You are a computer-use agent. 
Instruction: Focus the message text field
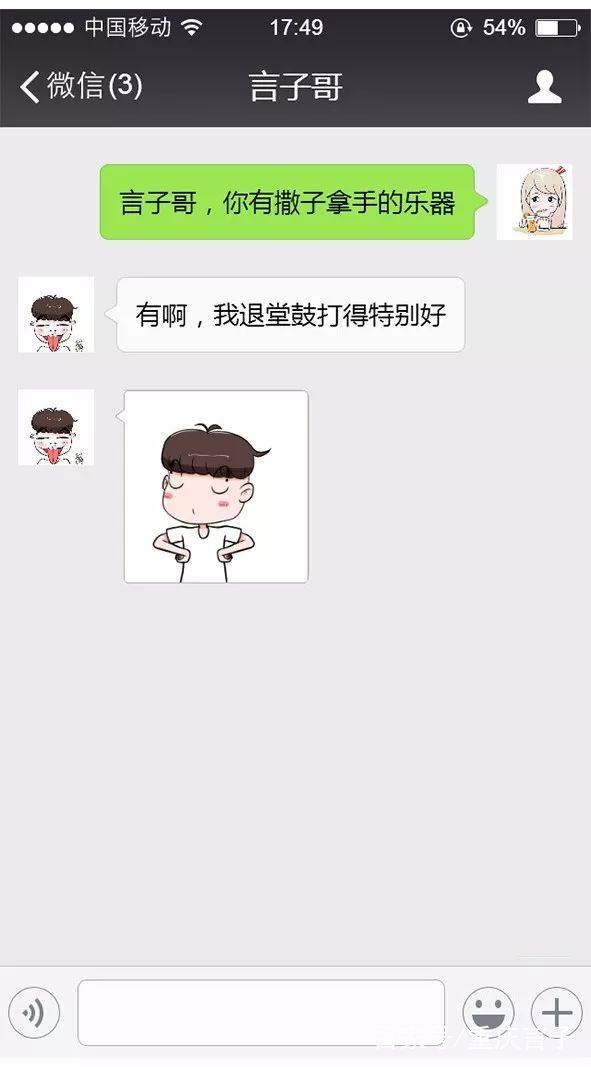pos(261,1013)
